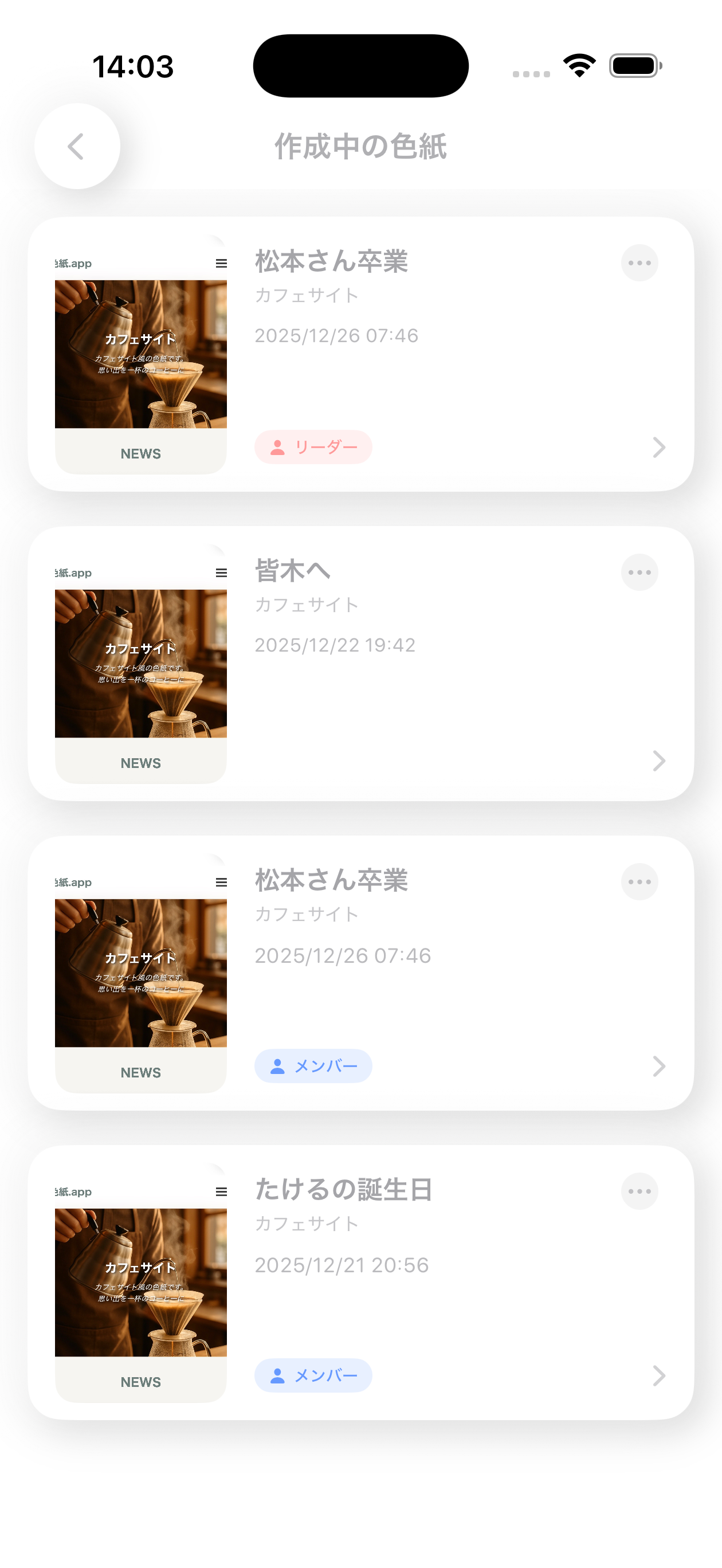Expand the 皆木へ card via its right chevron
The image size is (722, 1568).
[x=660, y=761]
